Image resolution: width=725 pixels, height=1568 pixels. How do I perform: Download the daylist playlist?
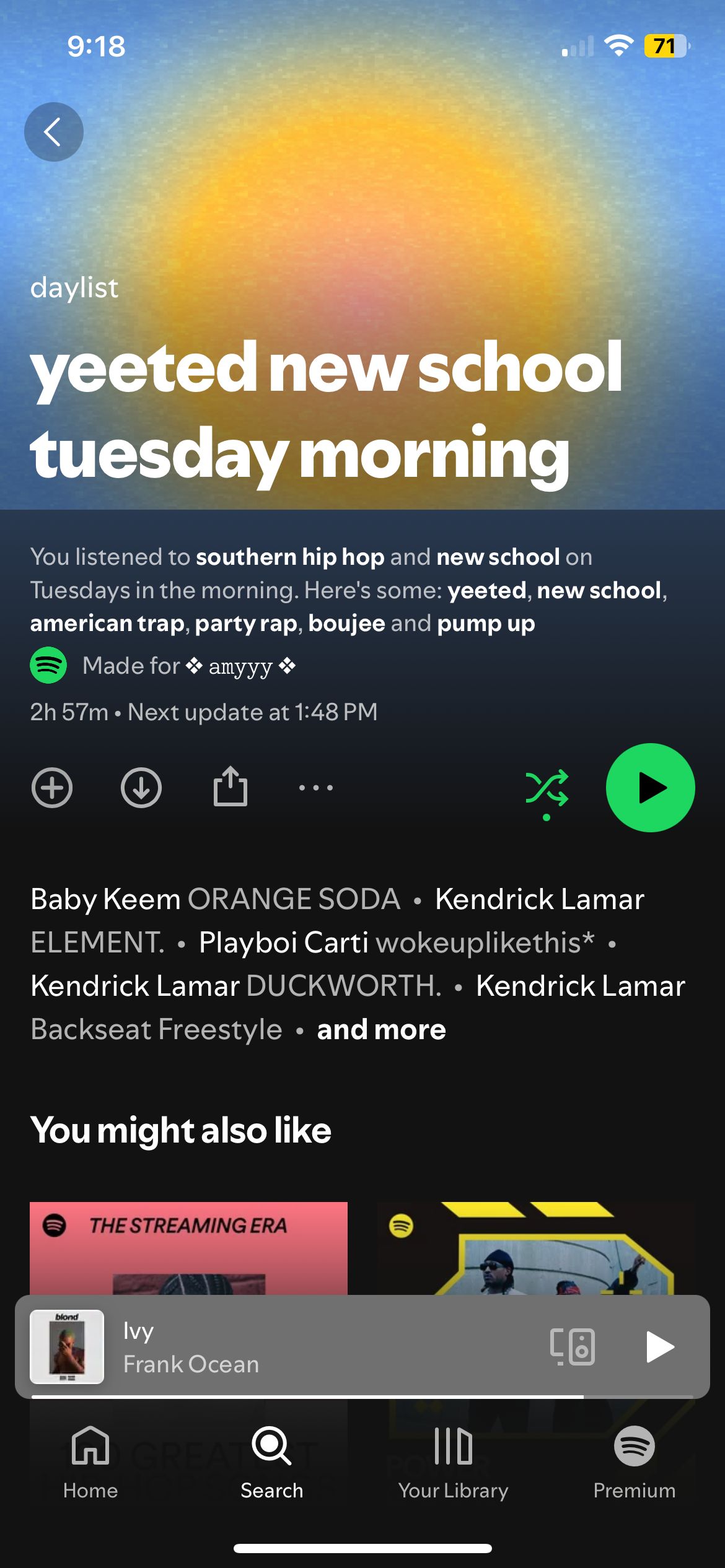141,788
